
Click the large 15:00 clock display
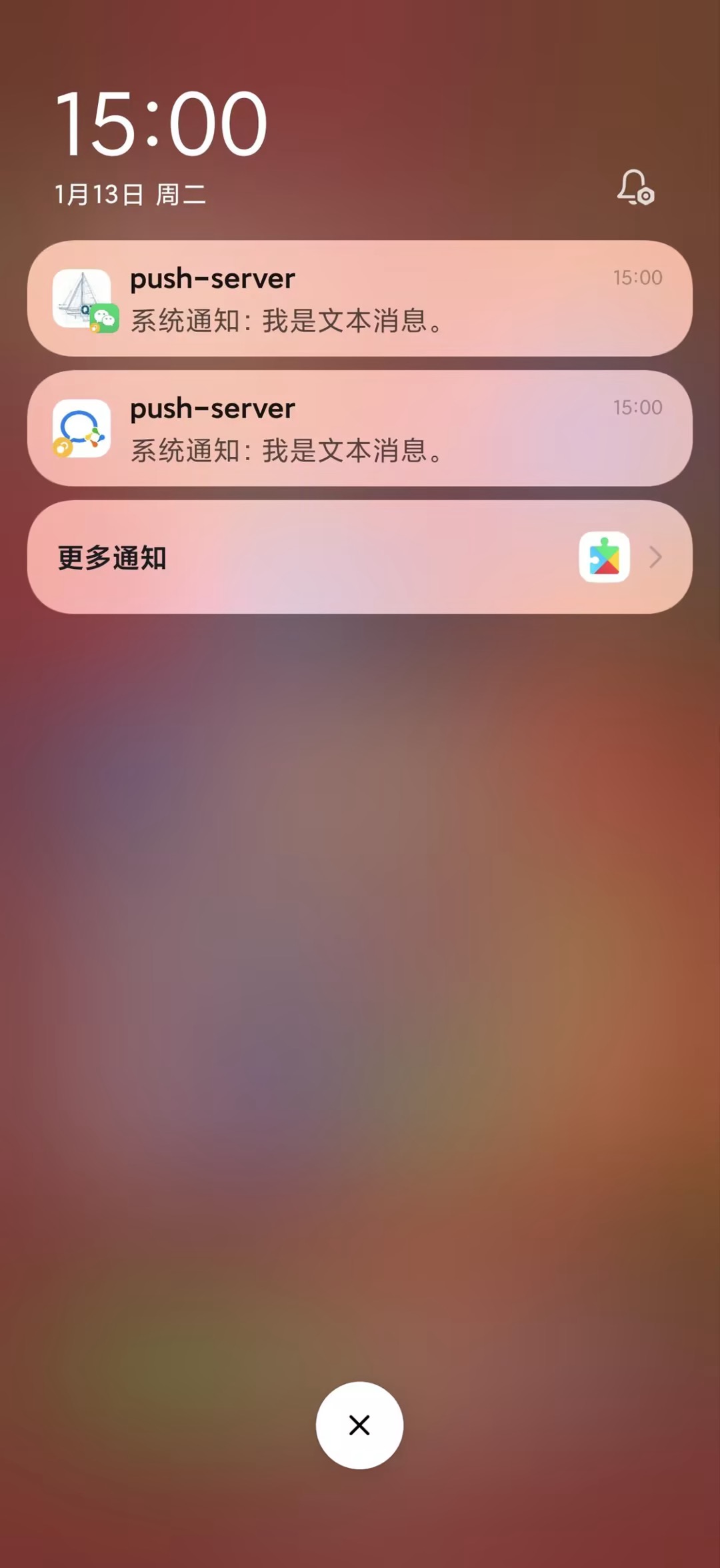162,122
